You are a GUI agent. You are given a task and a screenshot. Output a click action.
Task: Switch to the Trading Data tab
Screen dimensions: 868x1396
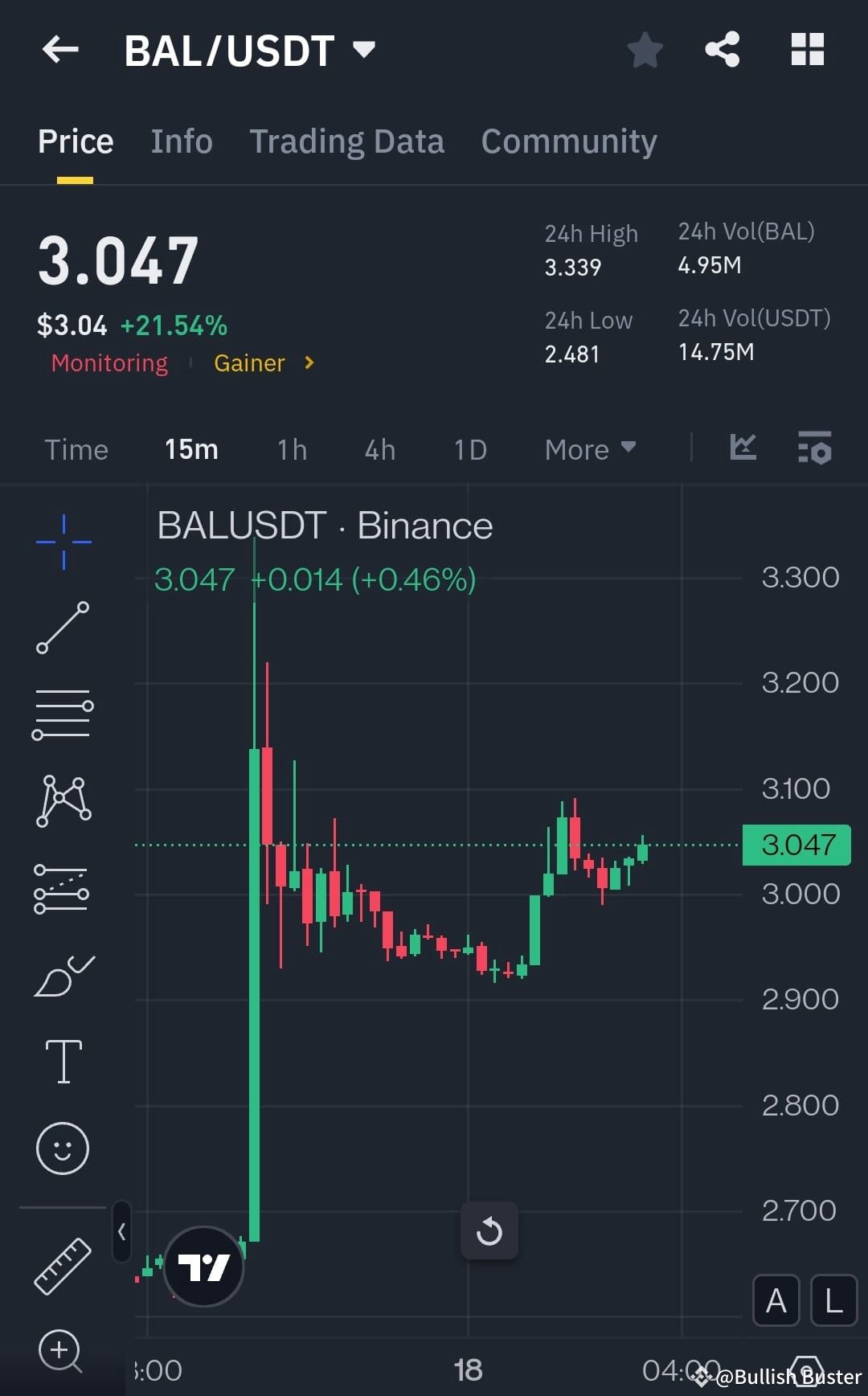pos(347,141)
